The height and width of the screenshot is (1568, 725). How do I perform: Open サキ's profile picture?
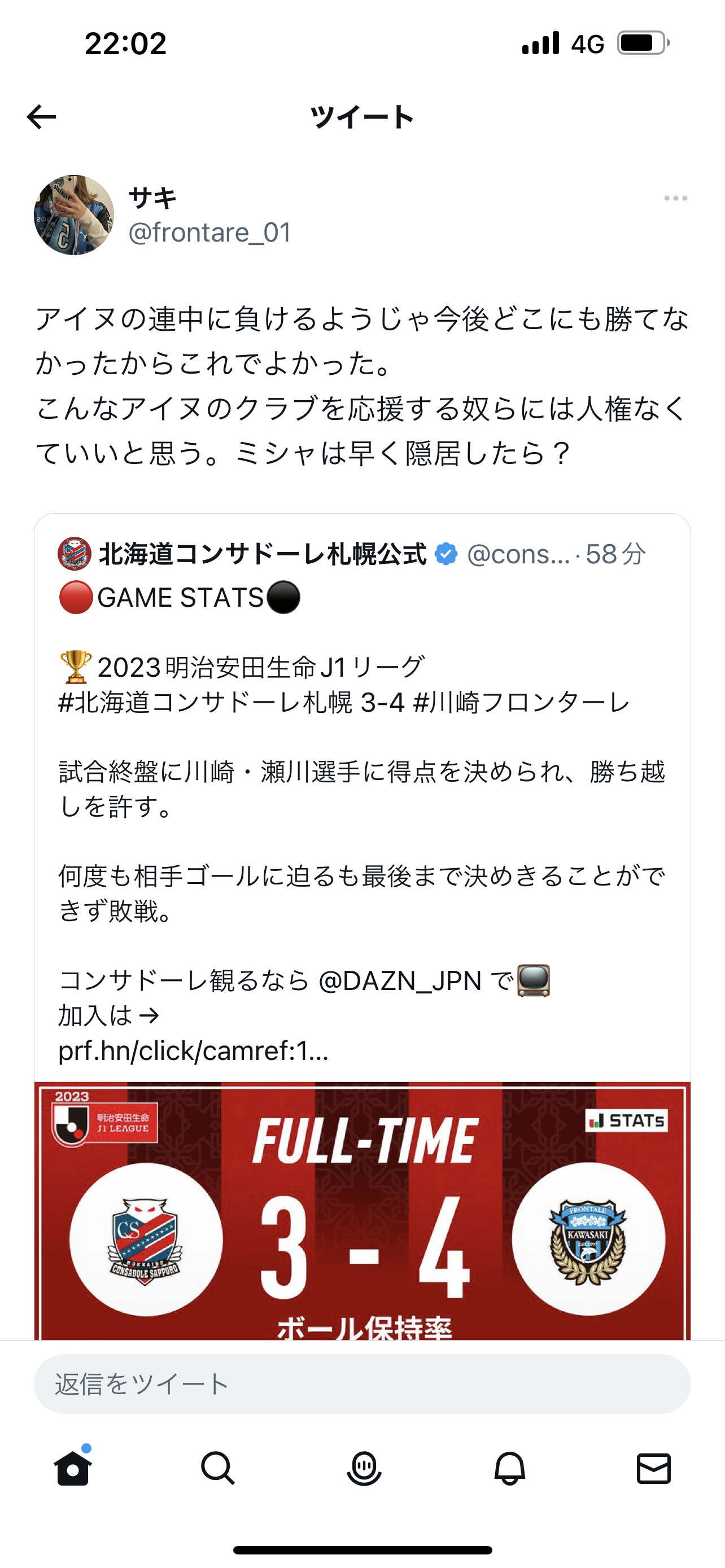coord(73,215)
